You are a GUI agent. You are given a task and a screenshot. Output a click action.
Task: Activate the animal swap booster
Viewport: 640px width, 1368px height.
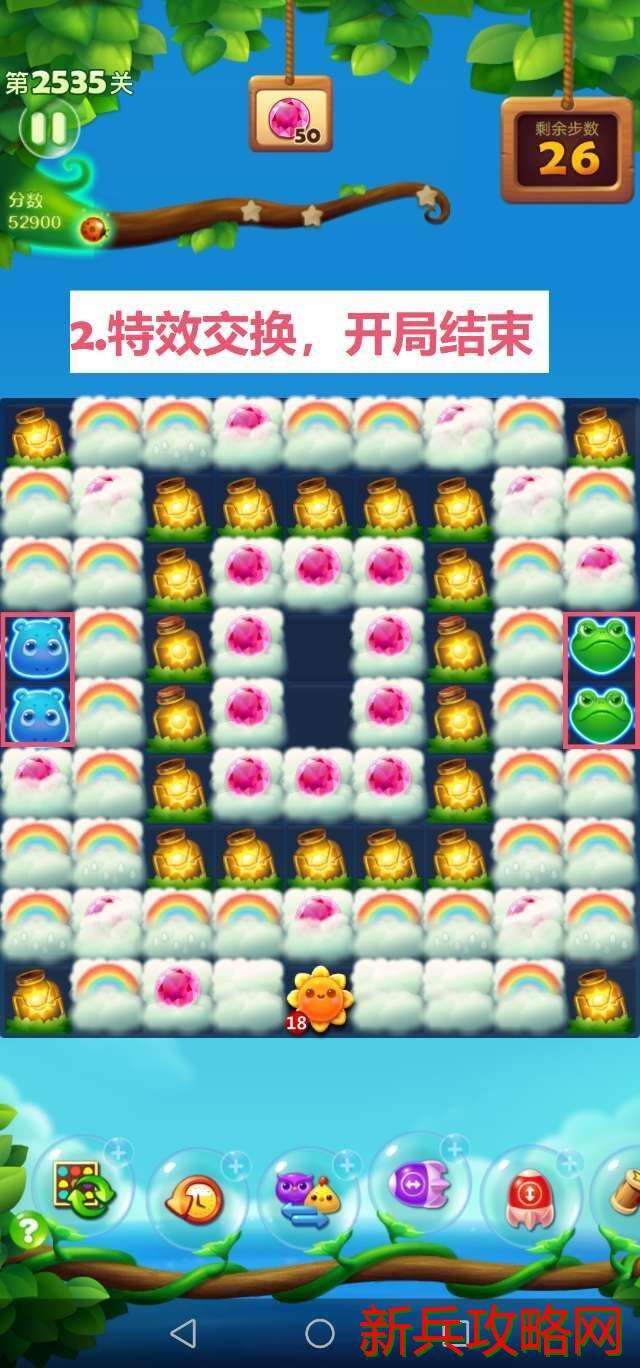tap(307, 1198)
